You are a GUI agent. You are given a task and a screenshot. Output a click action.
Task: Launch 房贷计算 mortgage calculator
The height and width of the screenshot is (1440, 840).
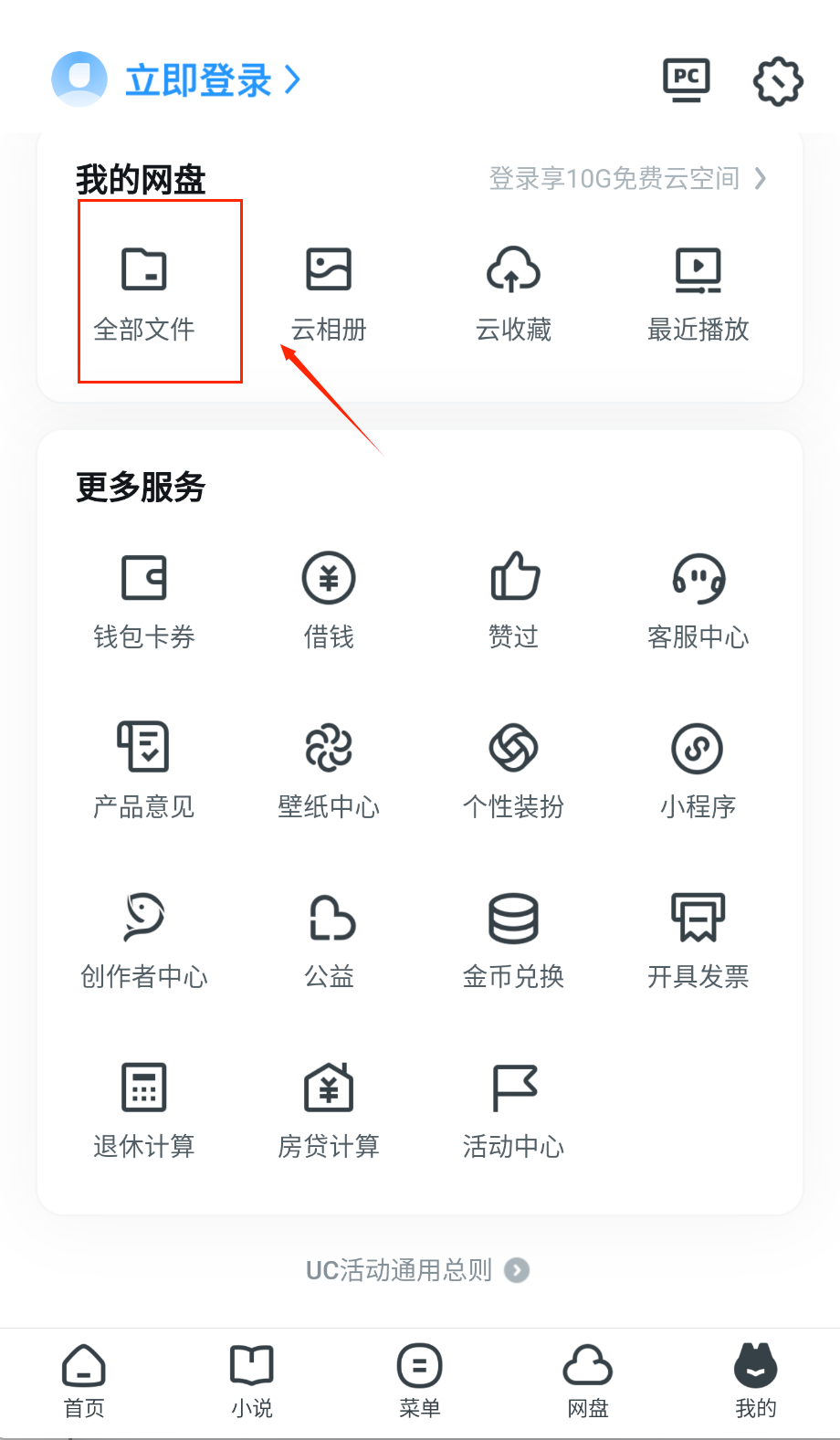[x=329, y=1109]
